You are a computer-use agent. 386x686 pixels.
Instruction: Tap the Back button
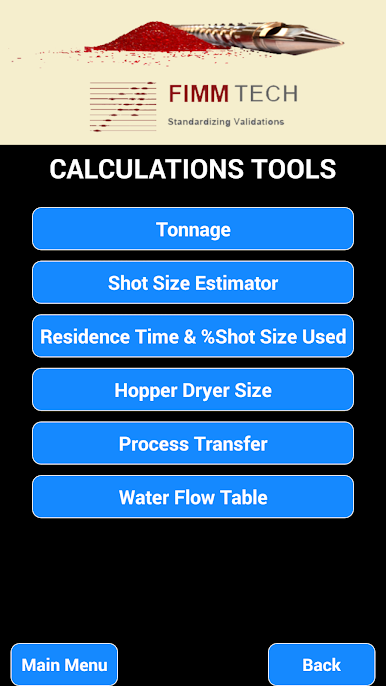[x=322, y=665]
